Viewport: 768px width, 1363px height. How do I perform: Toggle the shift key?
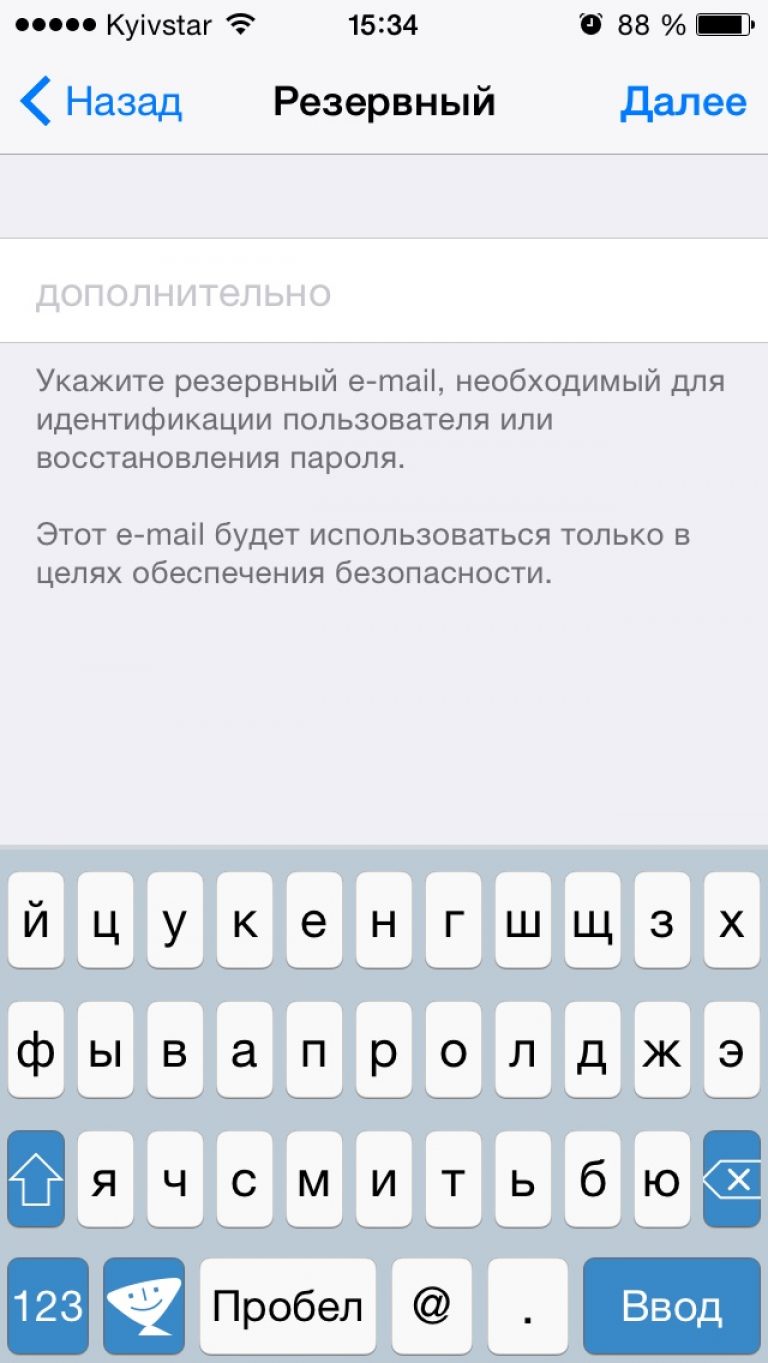36,1180
